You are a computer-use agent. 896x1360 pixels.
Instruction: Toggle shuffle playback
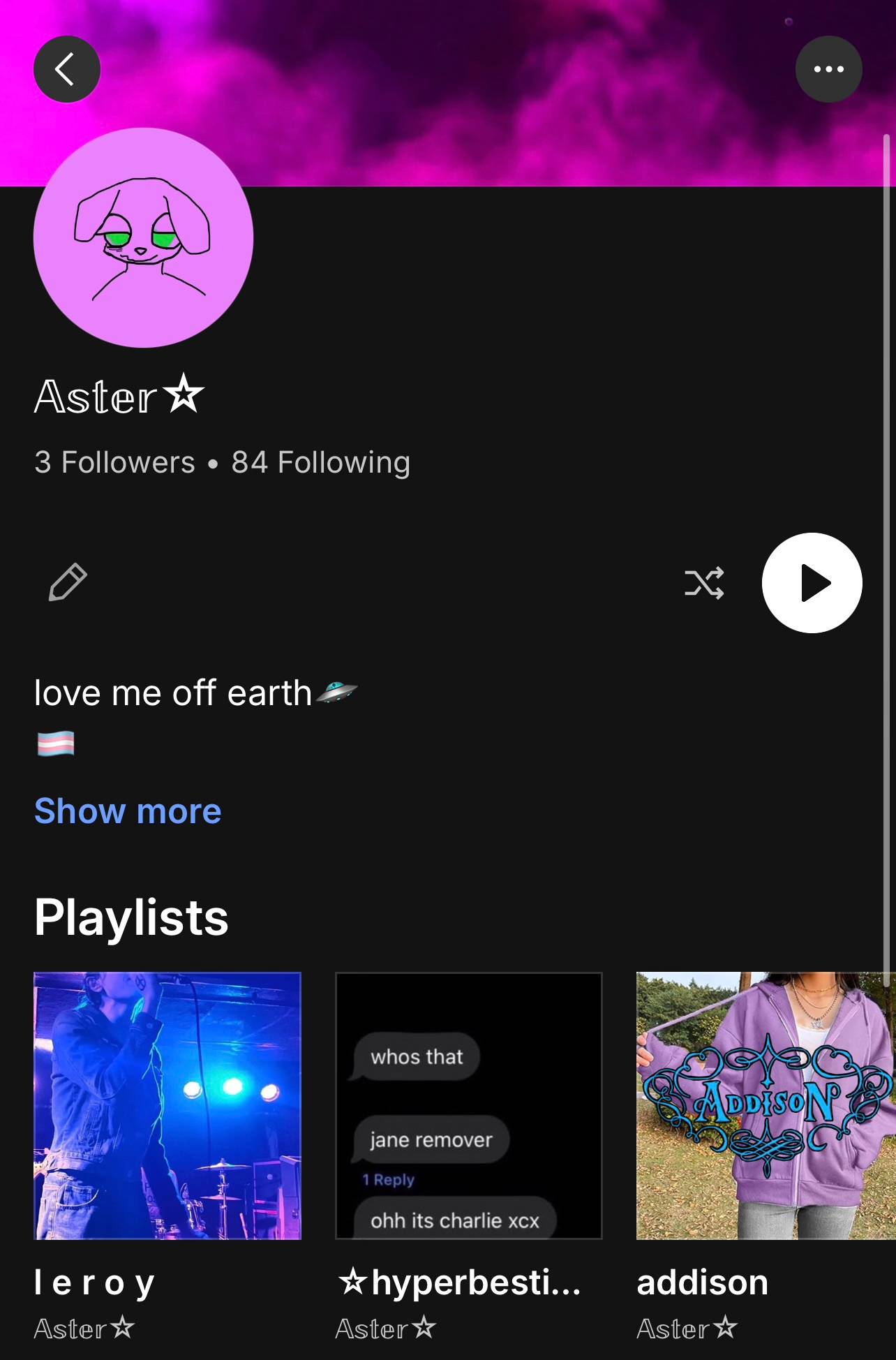[x=704, y=583]
